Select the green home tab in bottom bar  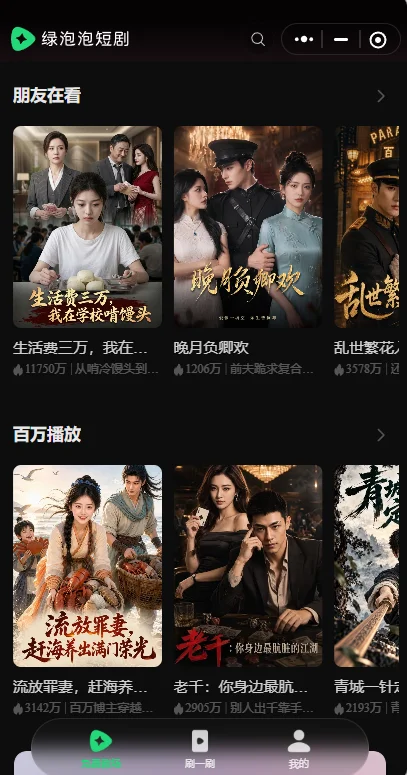pyautogui.click(x=101, y=749)
